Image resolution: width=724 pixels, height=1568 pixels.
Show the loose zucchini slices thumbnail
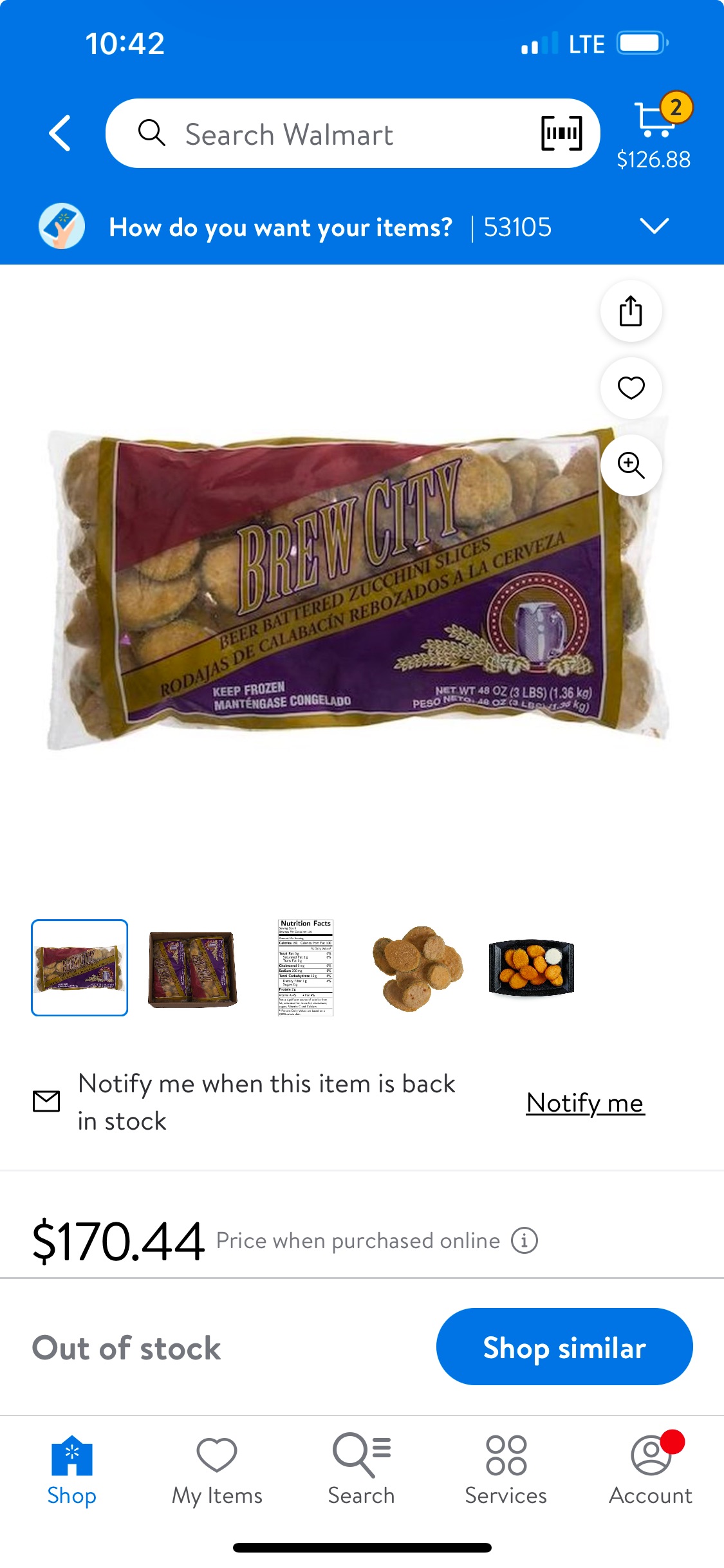tap(418, 967)
